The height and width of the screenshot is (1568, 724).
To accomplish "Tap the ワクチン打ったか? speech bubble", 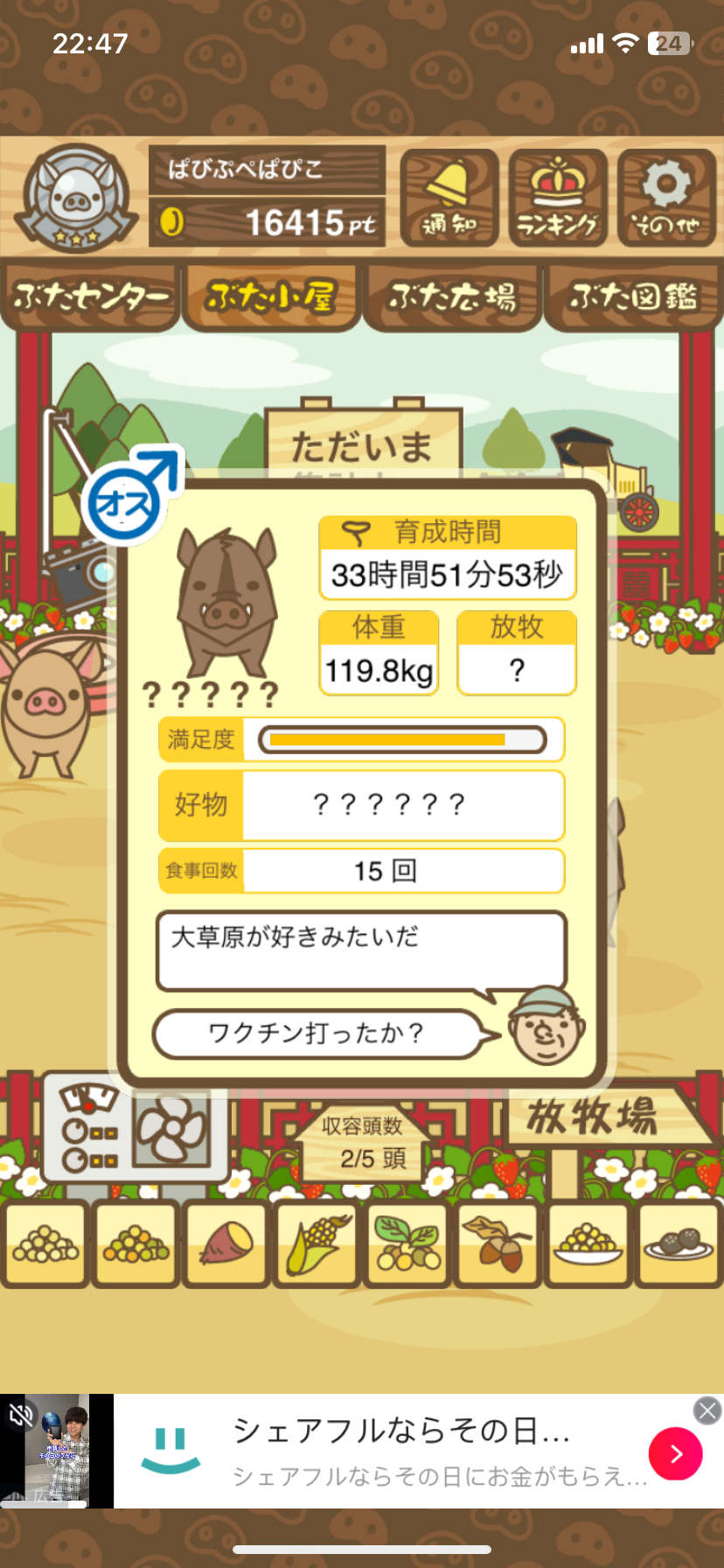I will point(315,1033).
